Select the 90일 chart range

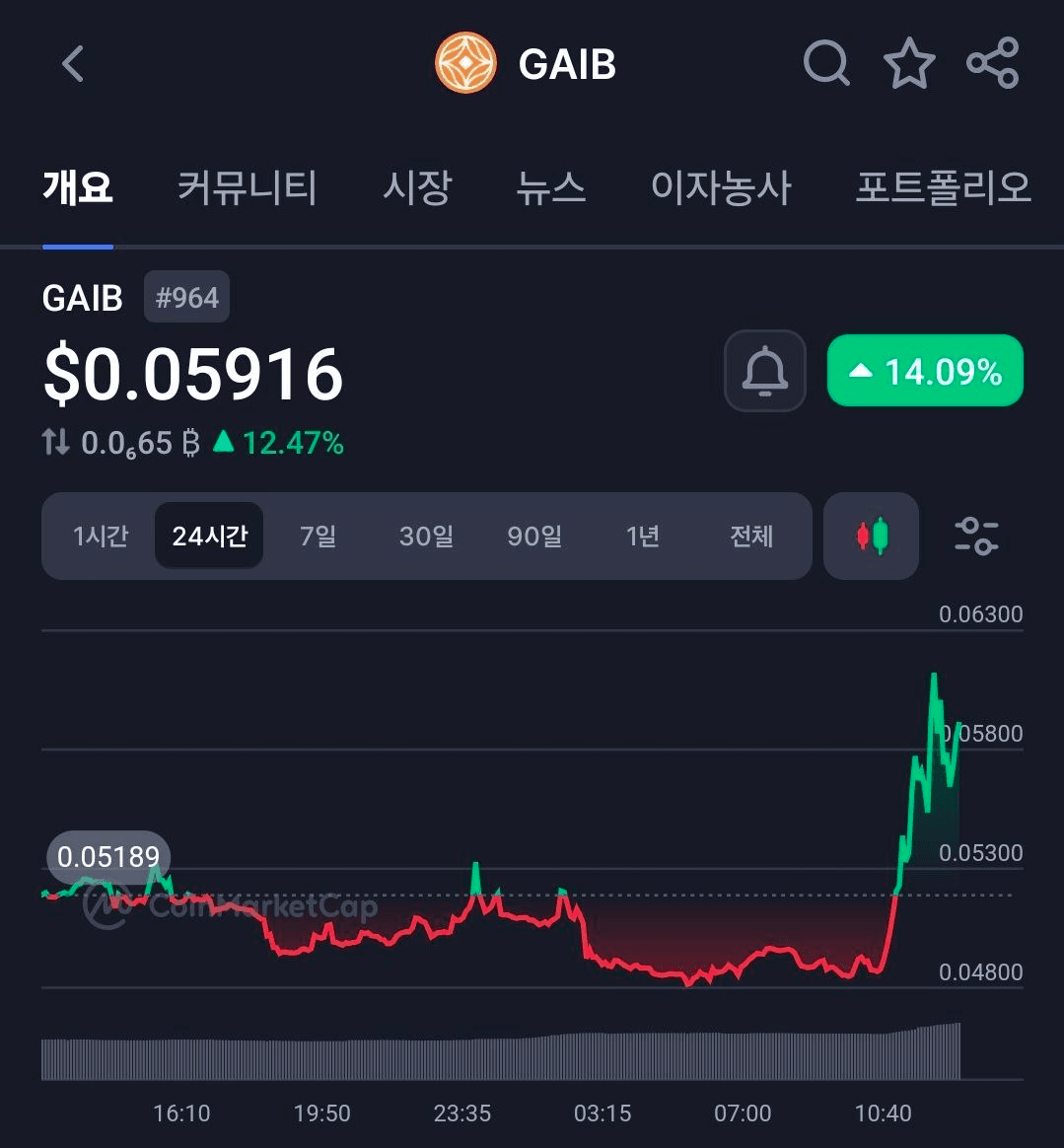pos(534,537)
